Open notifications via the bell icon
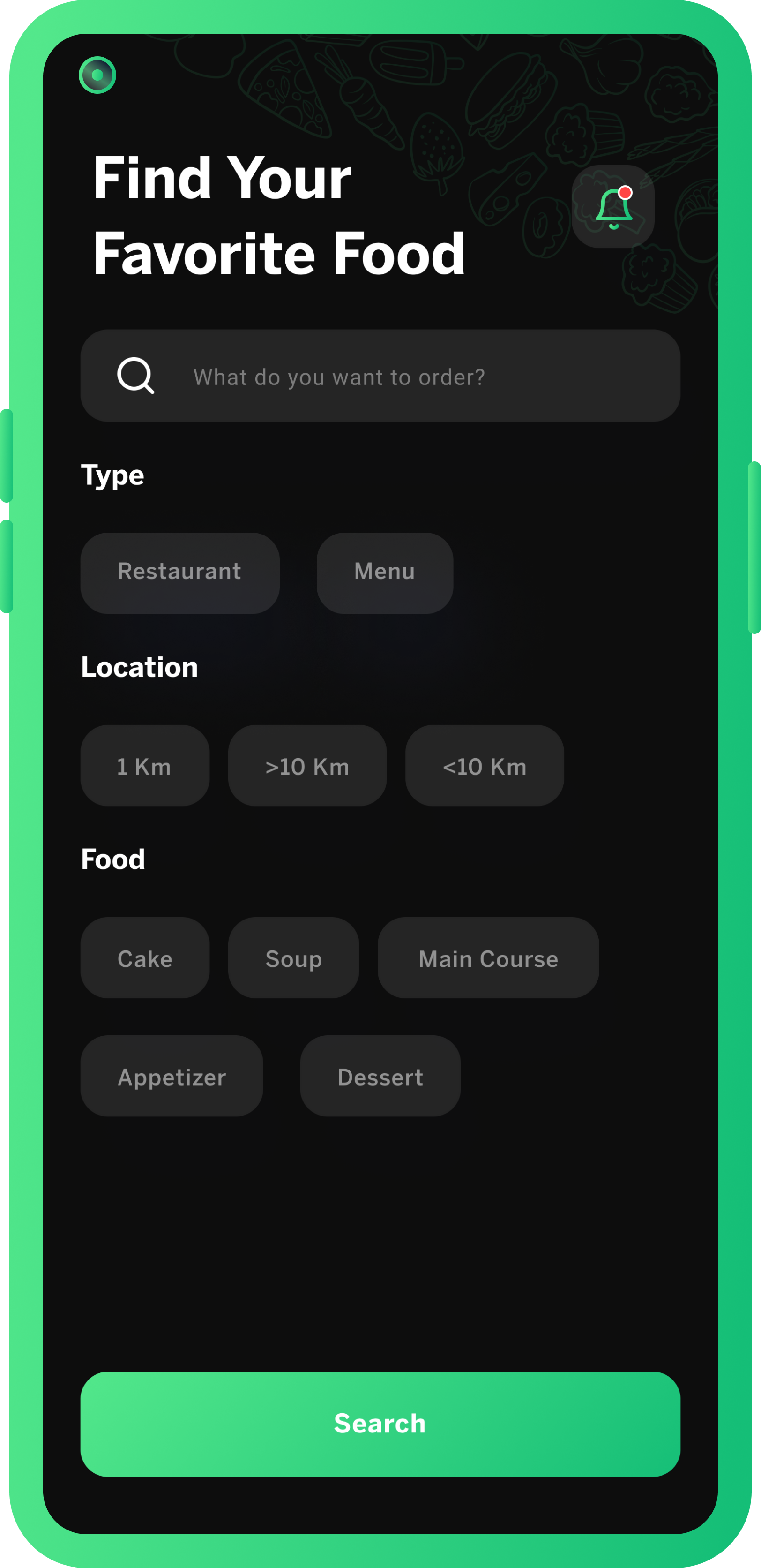 click(x=613, y=207)
